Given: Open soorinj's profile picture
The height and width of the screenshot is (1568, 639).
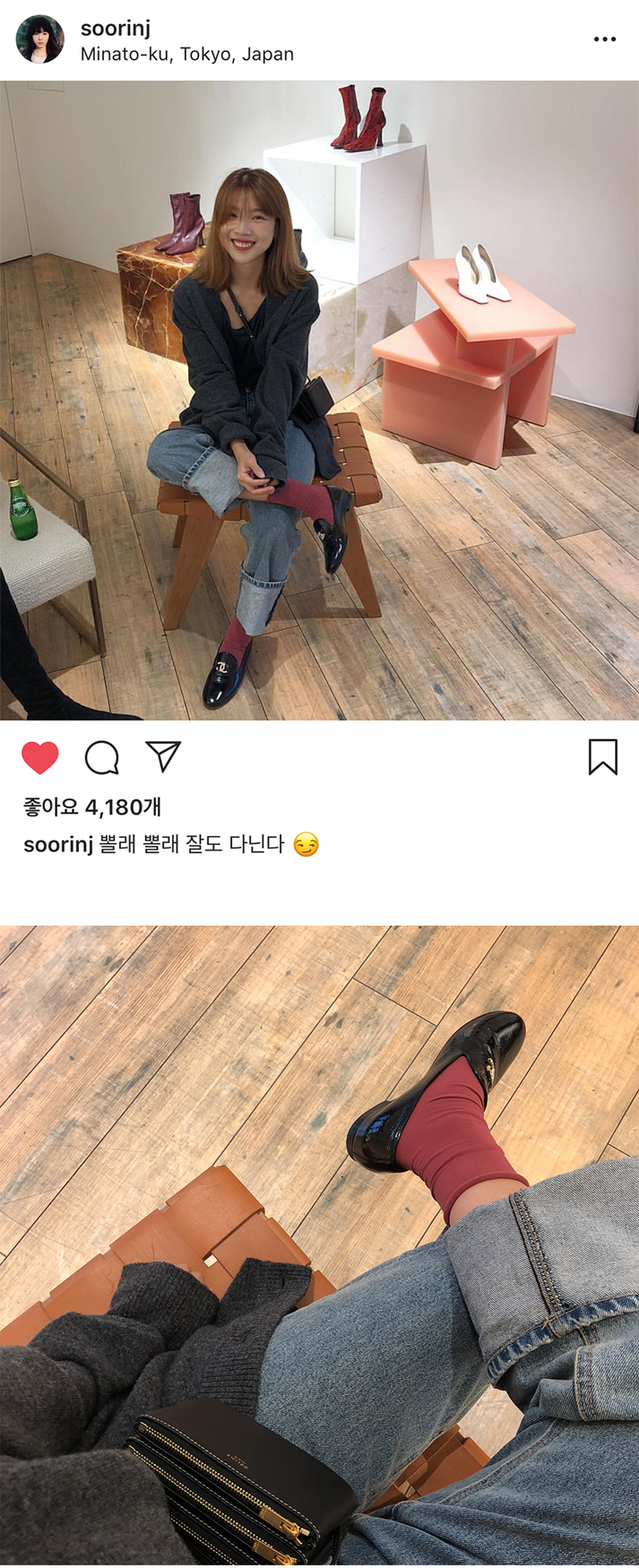Looking at the screenshot, I should coord(40,39).
